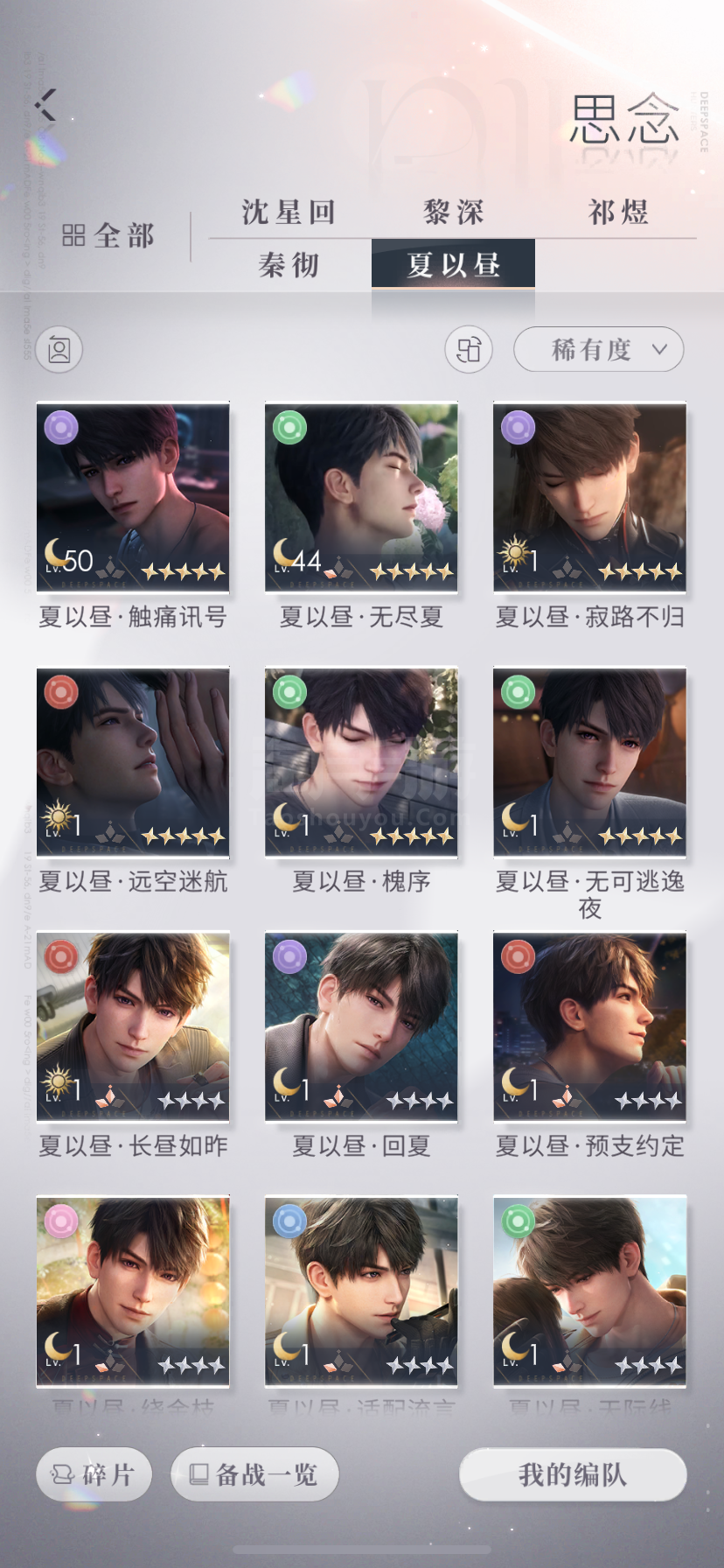Select the 黎深 tab
The width and height of the screenshot is (724, 1568).
coord(454,213)
